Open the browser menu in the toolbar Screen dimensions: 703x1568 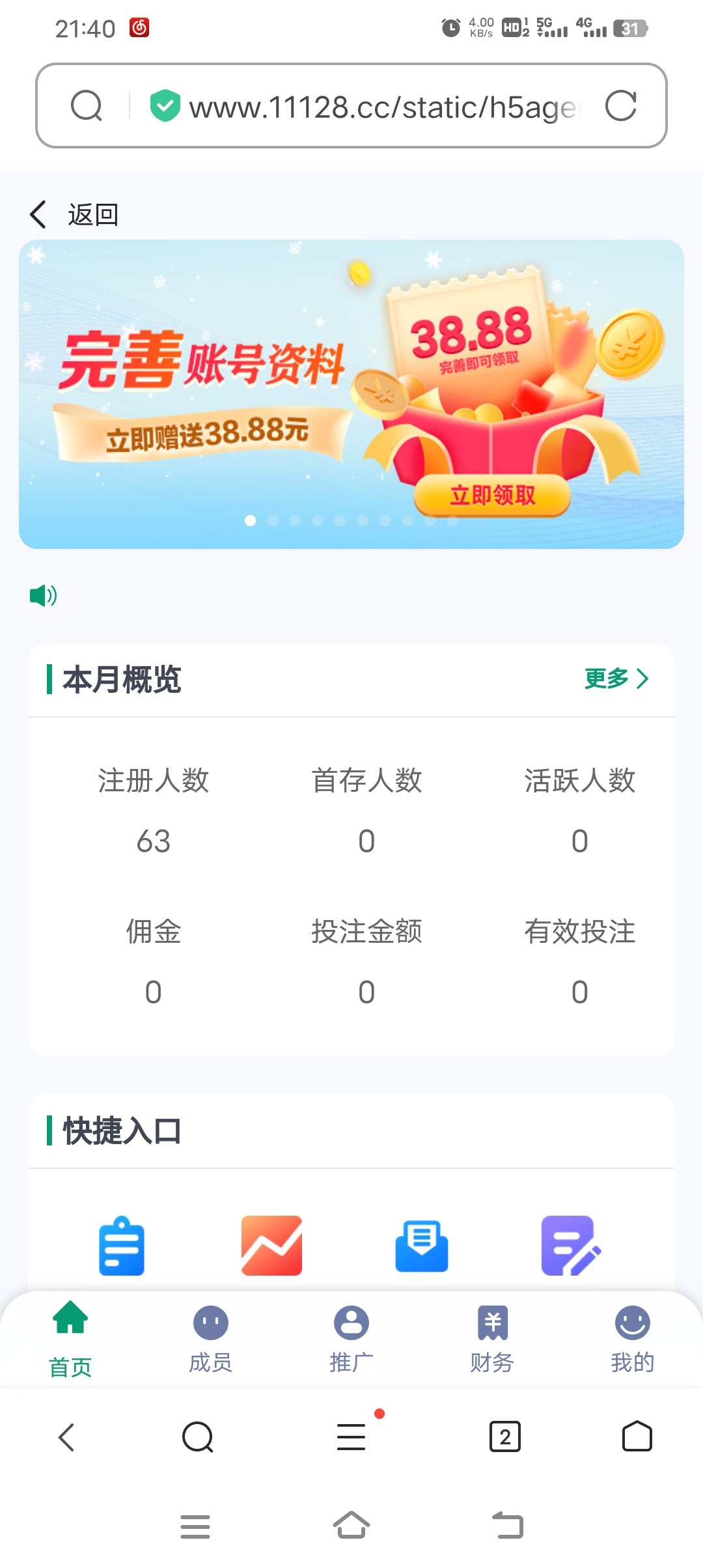point(351,1436)
